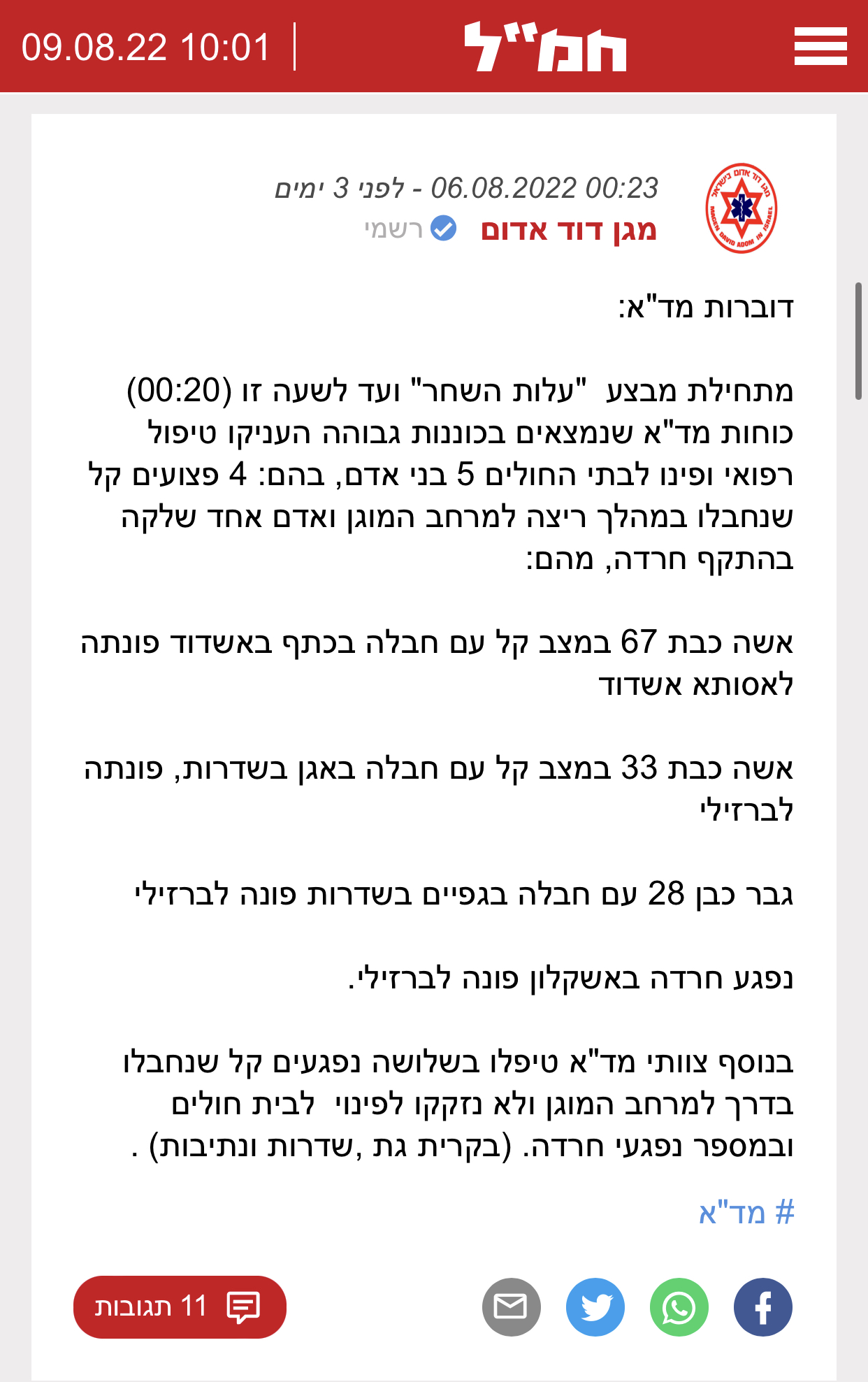
Task: Open the 11 comments
Action: point(180,1307)
